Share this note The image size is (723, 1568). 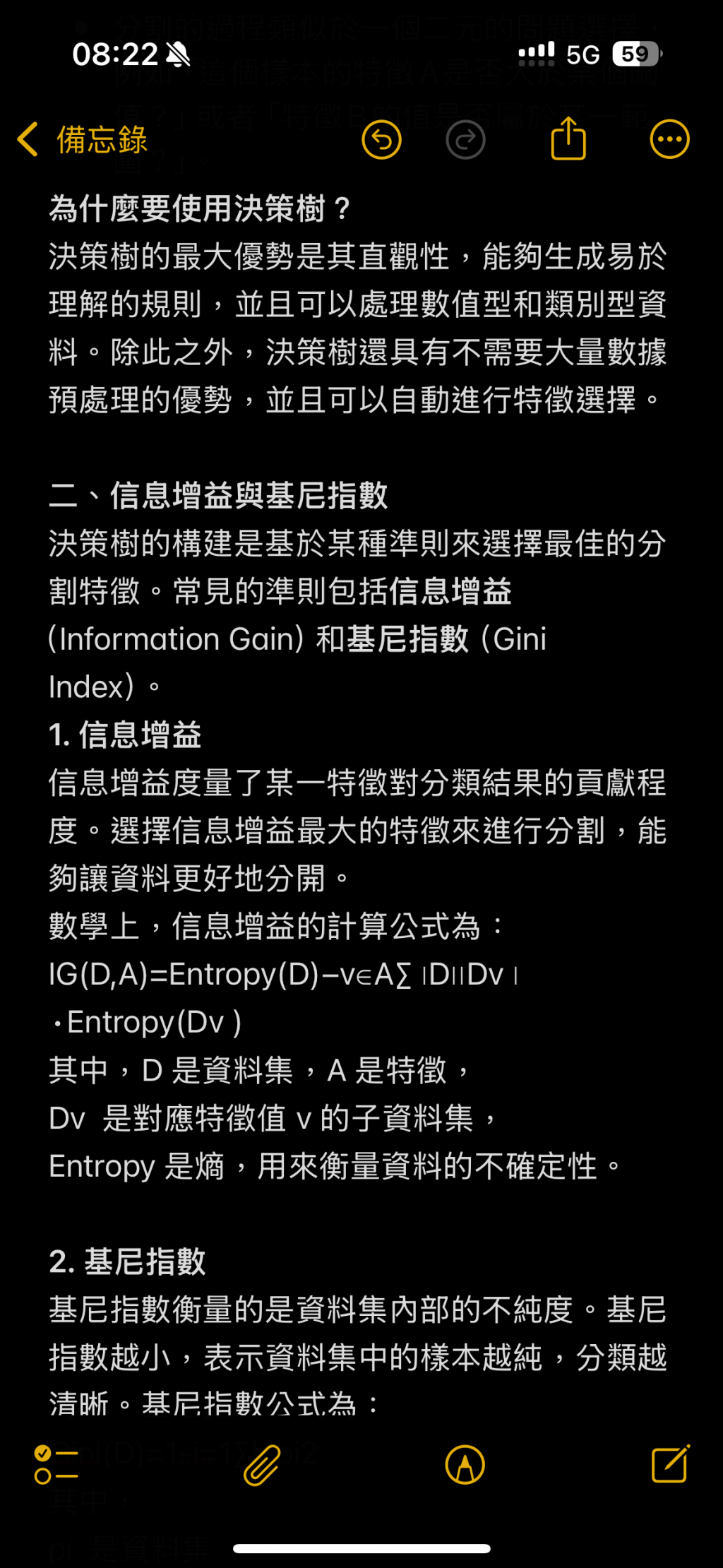(568, 138)
